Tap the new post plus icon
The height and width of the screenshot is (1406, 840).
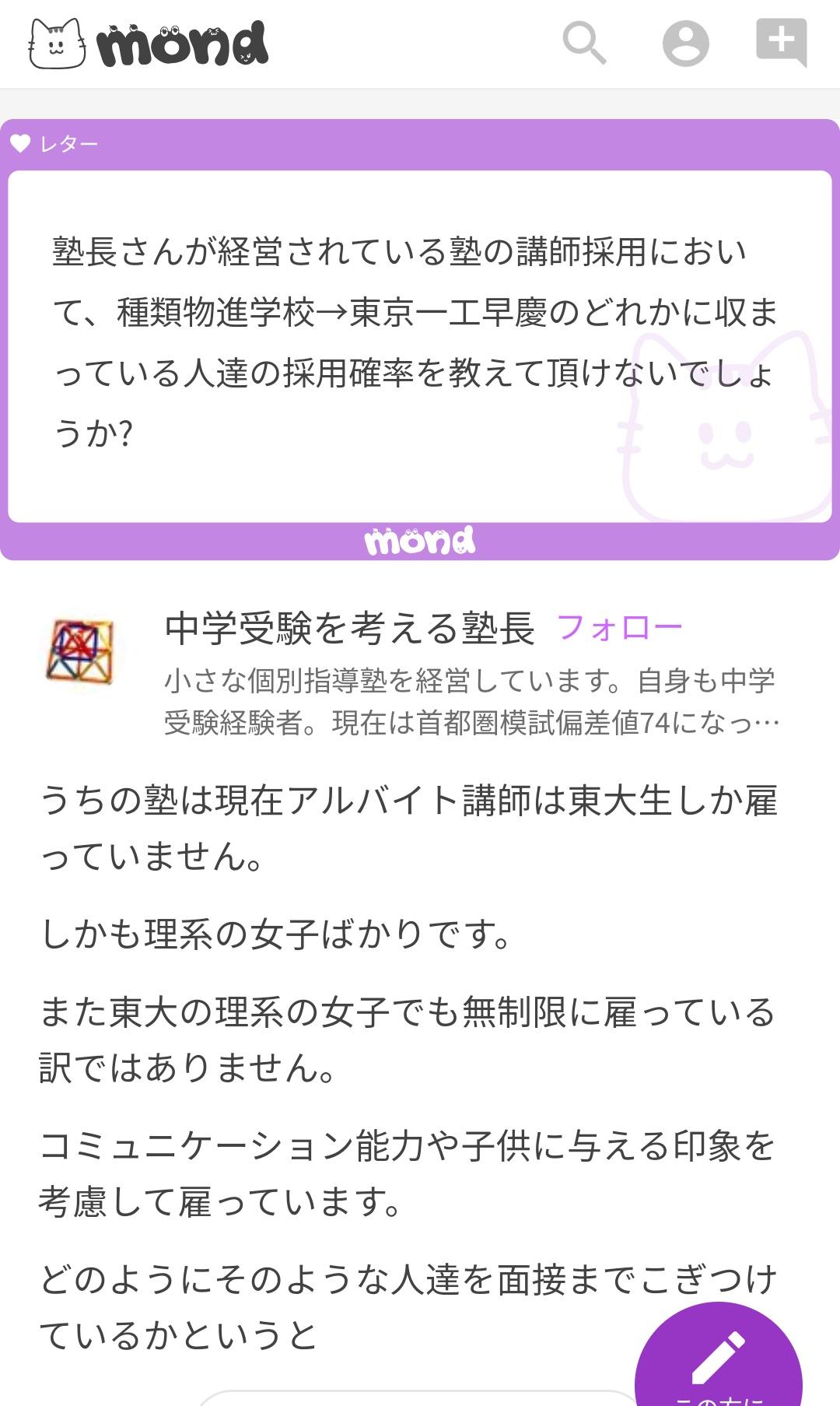click(x=781, y=43)
